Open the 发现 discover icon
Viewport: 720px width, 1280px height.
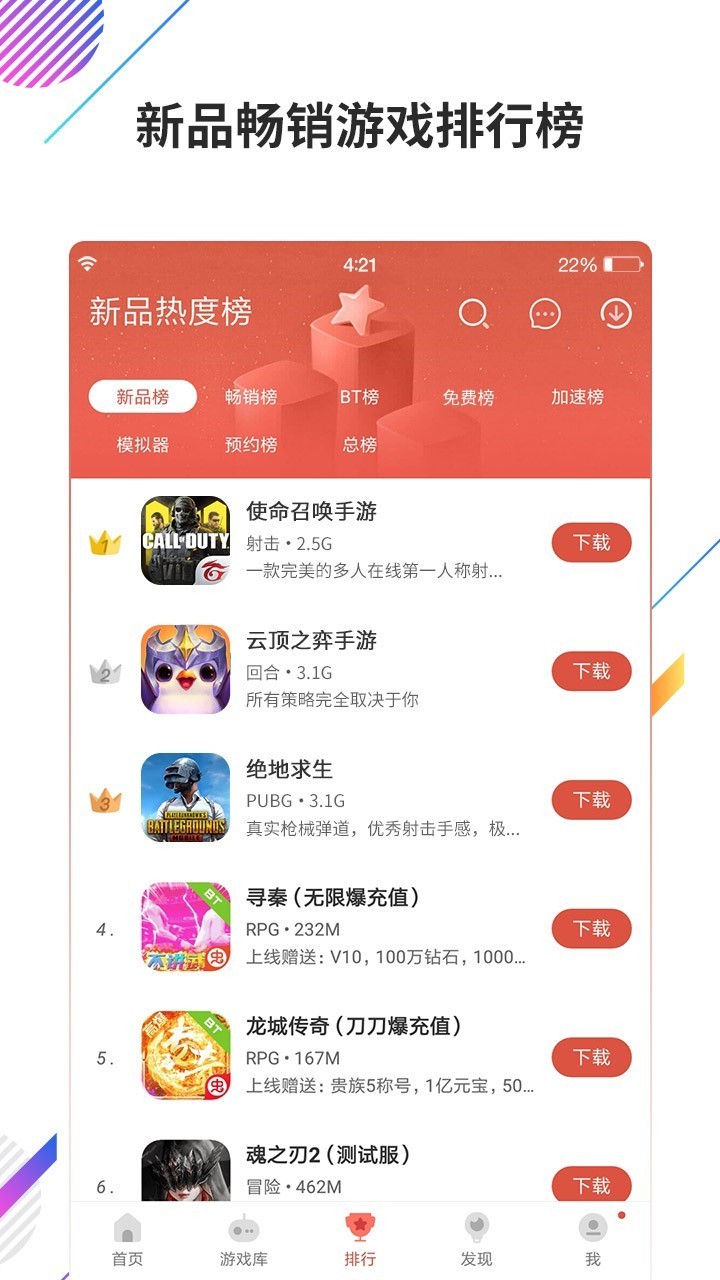pyautogui.click(x=476, y=1229)
